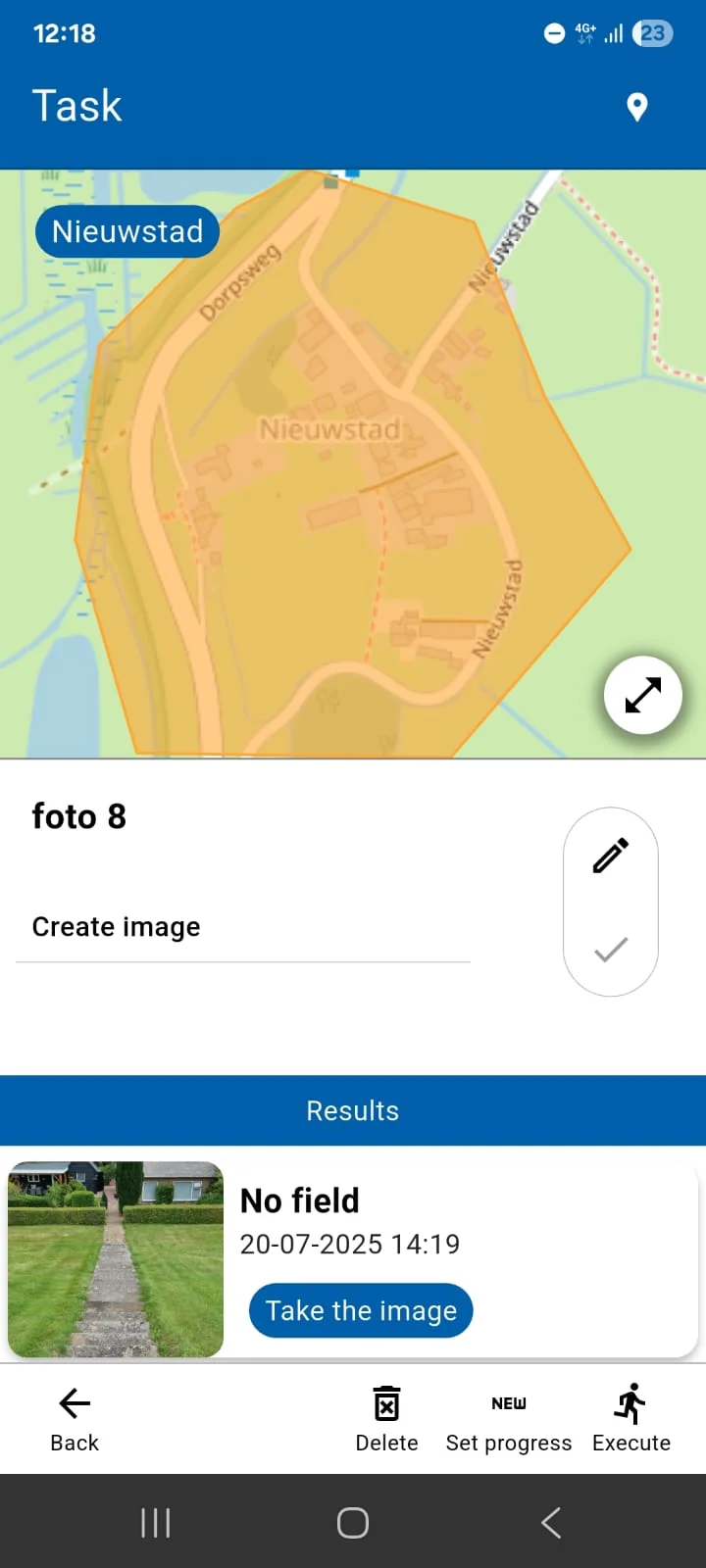
Task: Tap the Android back navigation arrow
Action: coord(550,1522)
